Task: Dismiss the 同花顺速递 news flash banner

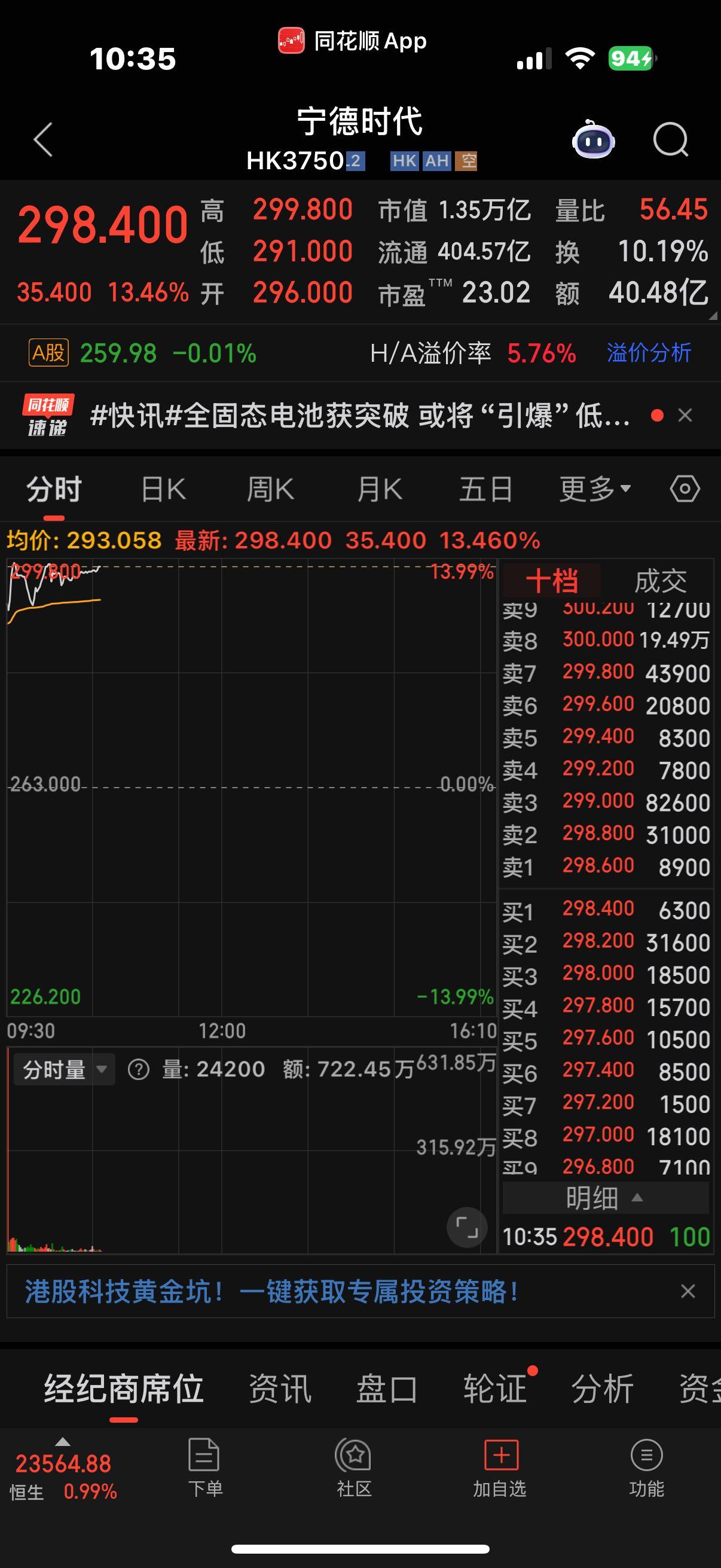Action: pos(685,415)
